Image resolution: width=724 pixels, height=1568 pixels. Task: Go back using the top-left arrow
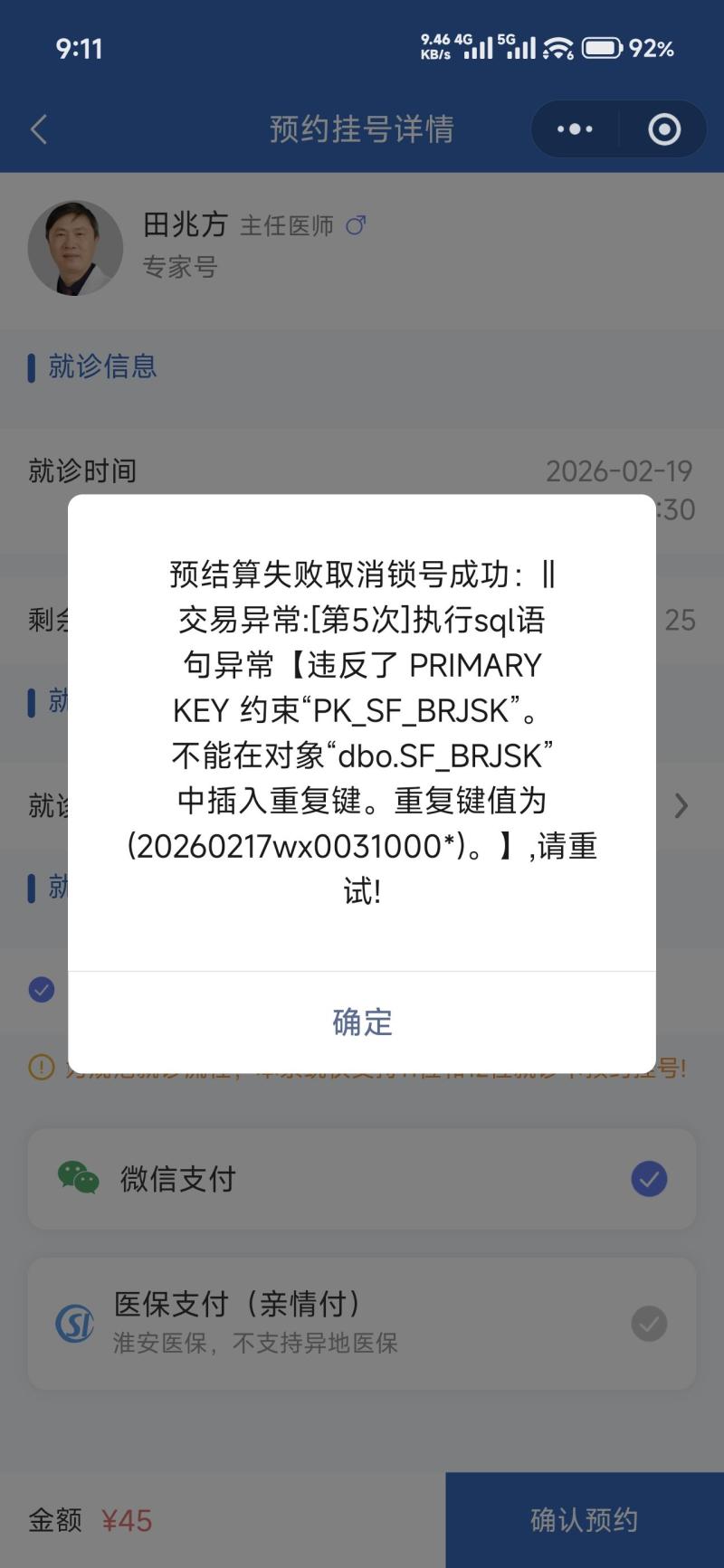pos(39,129)
